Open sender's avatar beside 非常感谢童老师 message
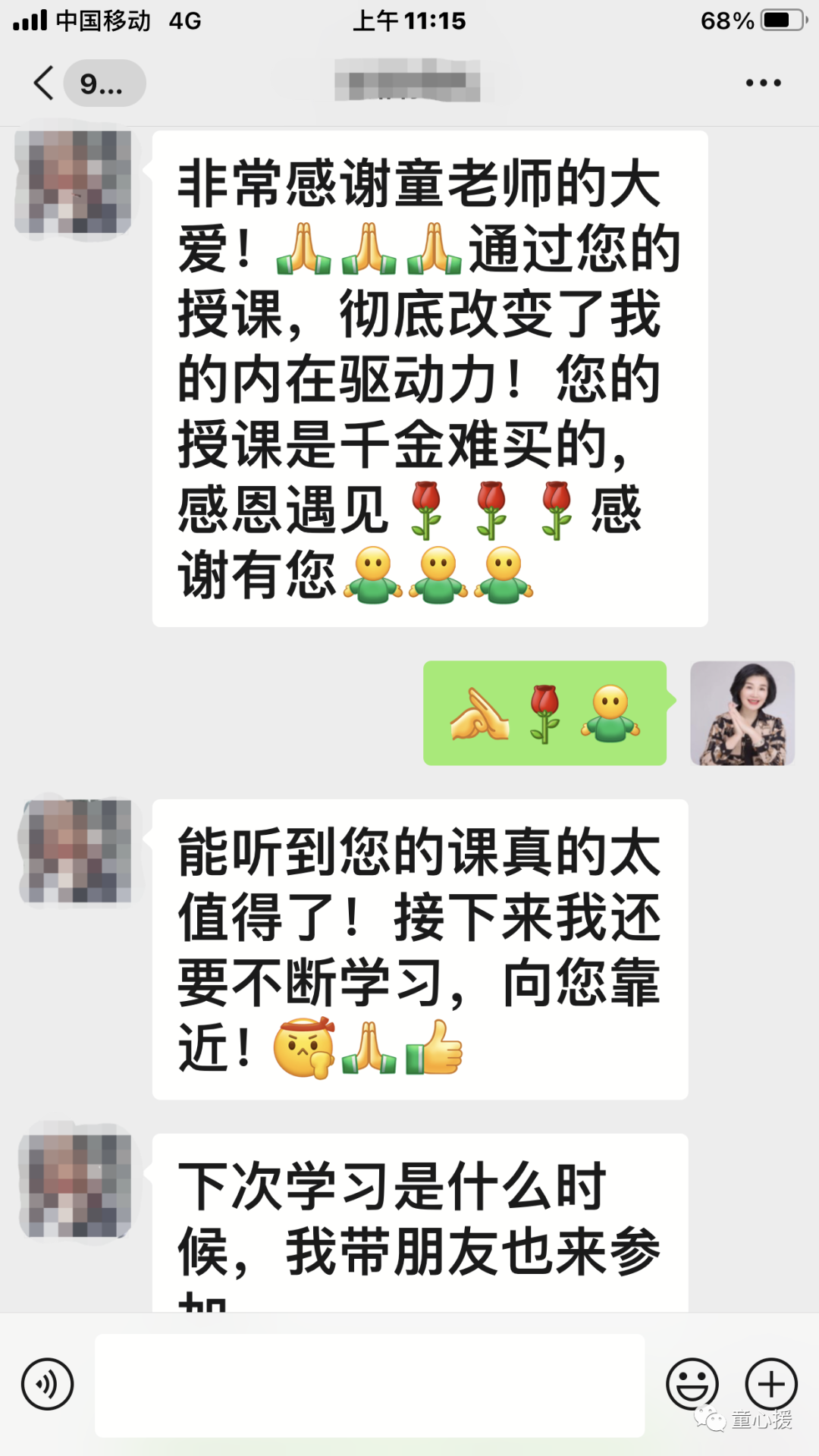Viewport: 819px width, 1456px height. point(74,182)
